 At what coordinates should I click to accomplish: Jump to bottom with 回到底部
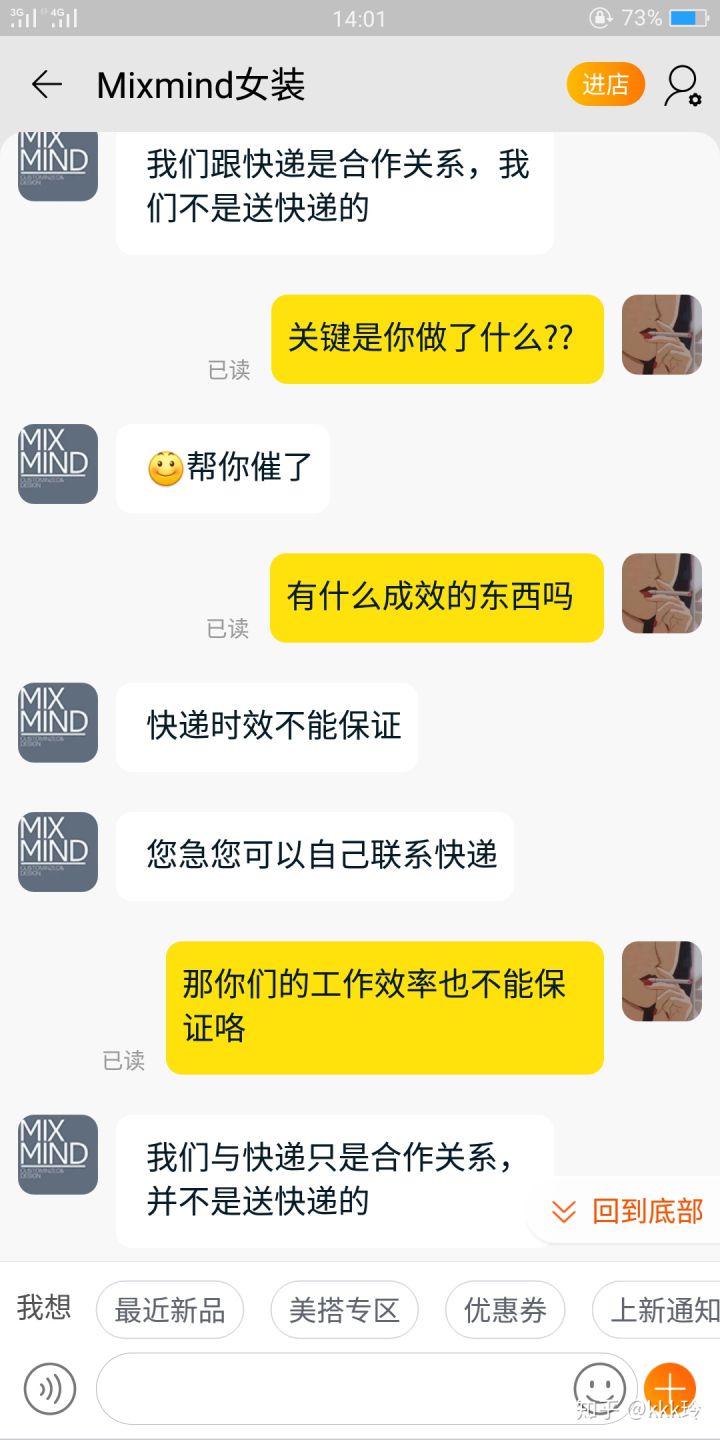630,1211
